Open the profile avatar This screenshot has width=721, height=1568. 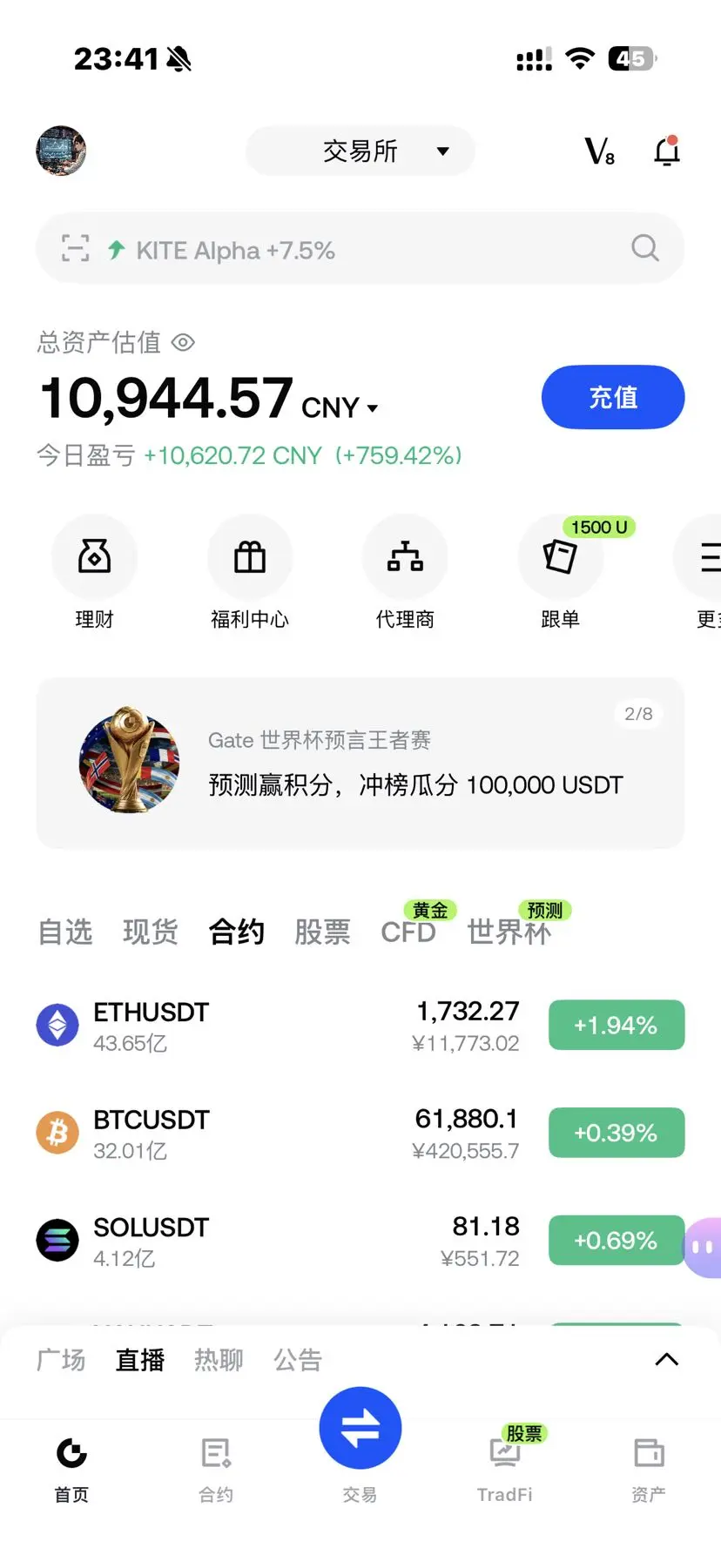point(61,151)
